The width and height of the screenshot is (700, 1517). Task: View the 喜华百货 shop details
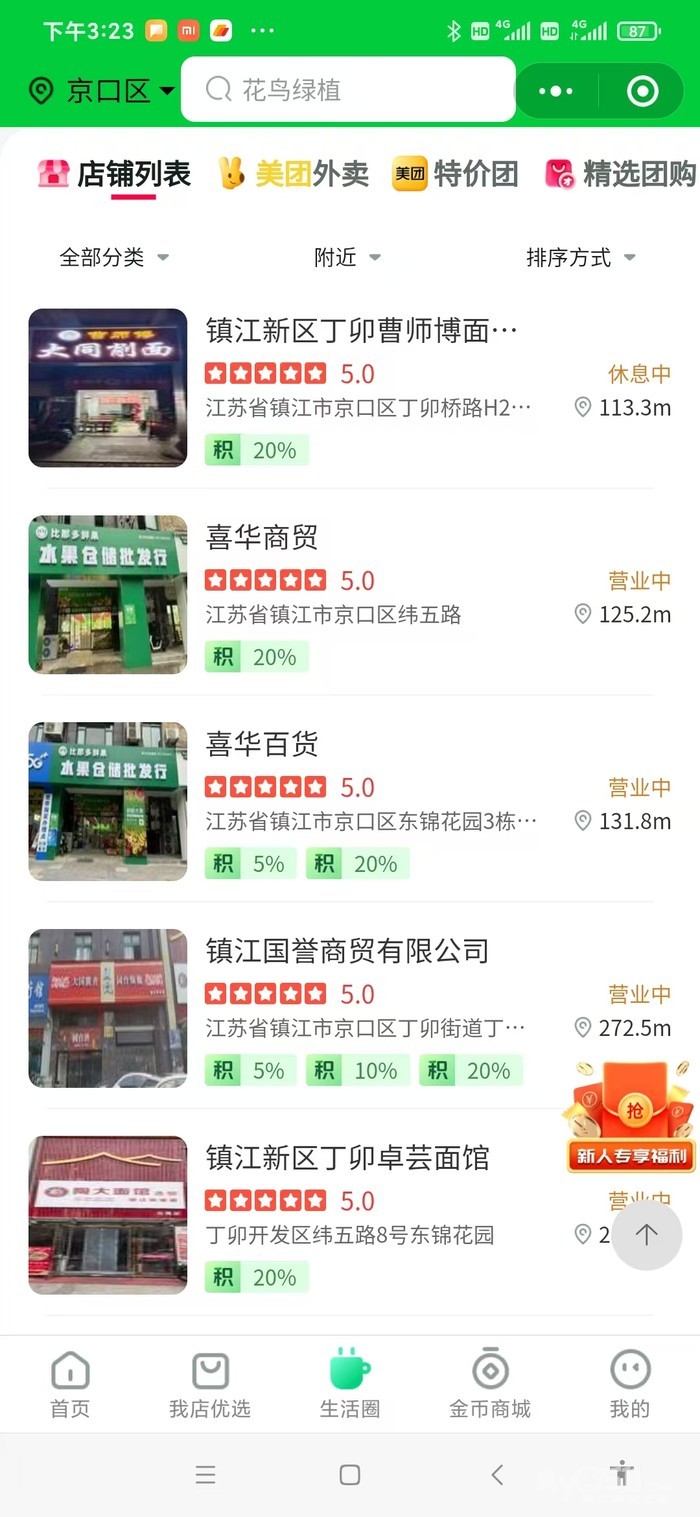262,744
